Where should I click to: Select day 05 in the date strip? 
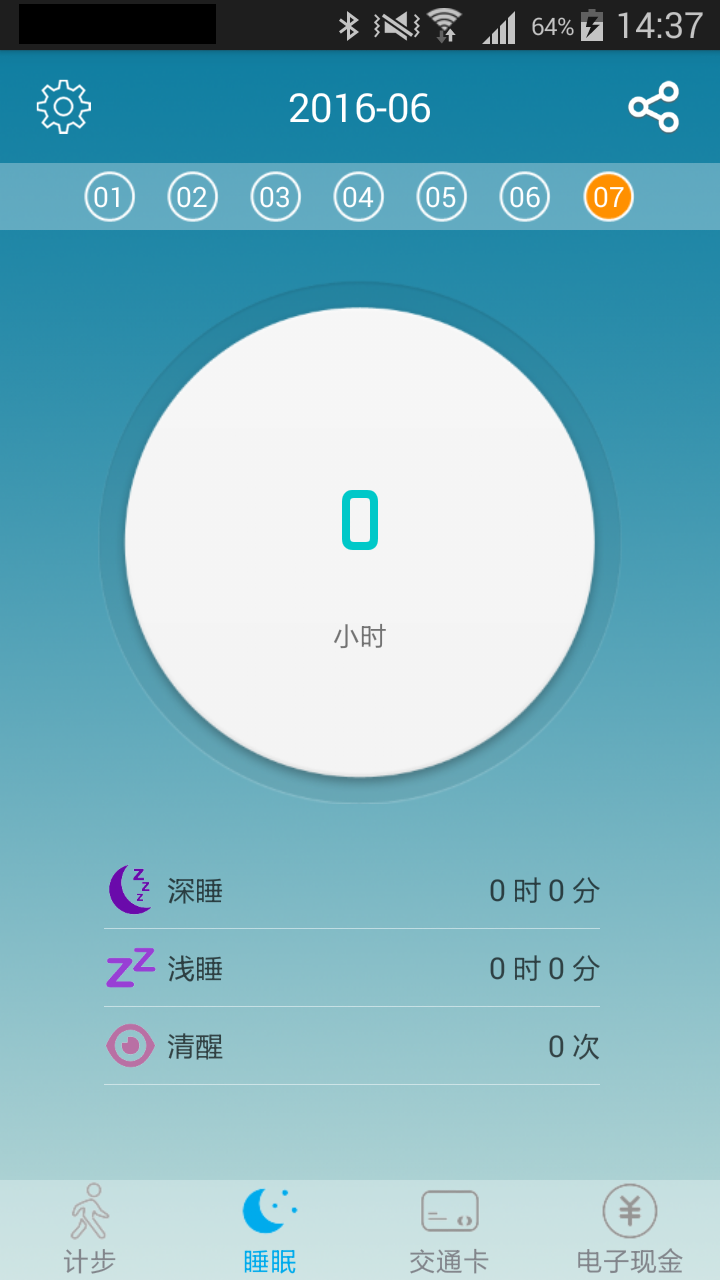click(x=441, y=197)
